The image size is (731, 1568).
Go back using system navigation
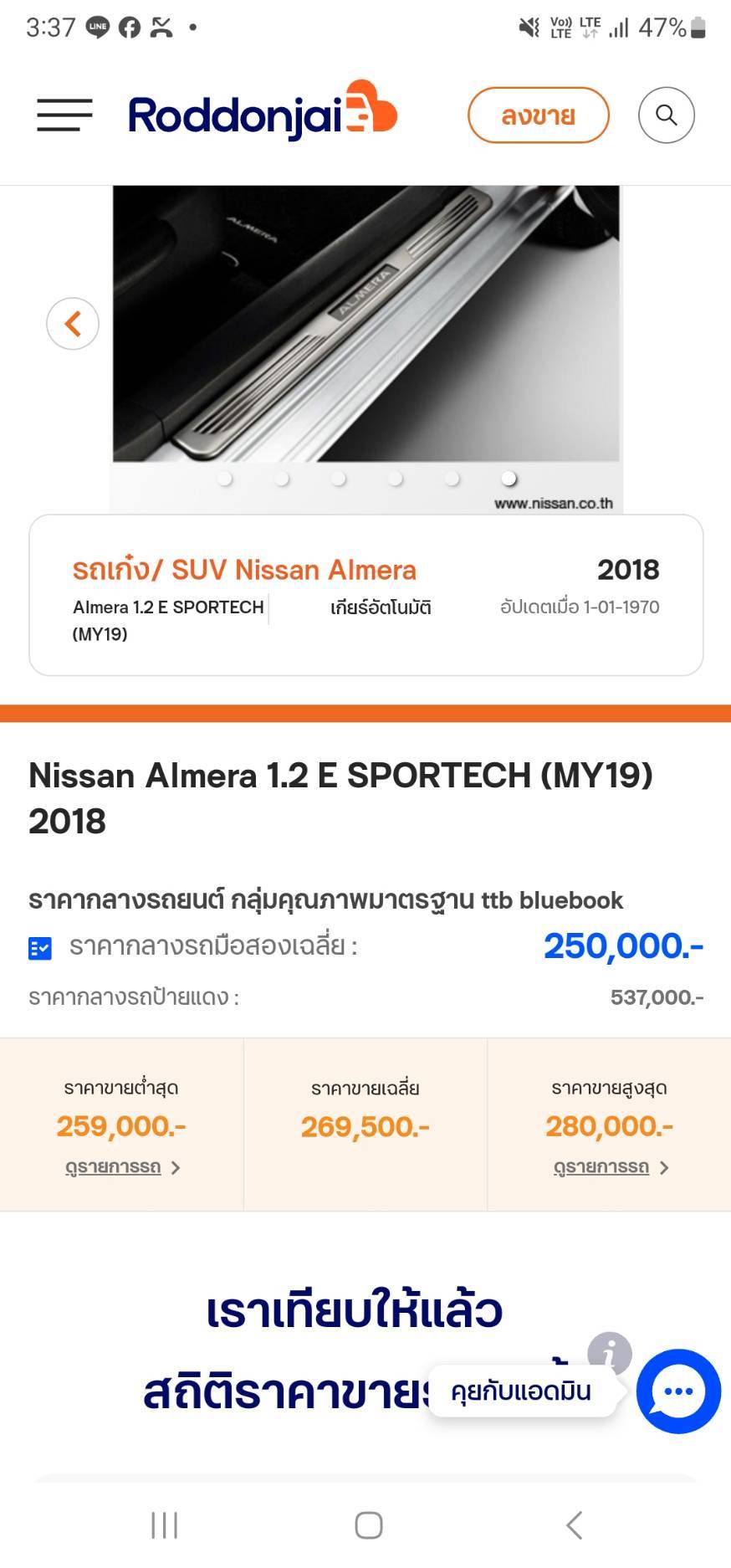pyautogui.click(x=574, y=1525)
